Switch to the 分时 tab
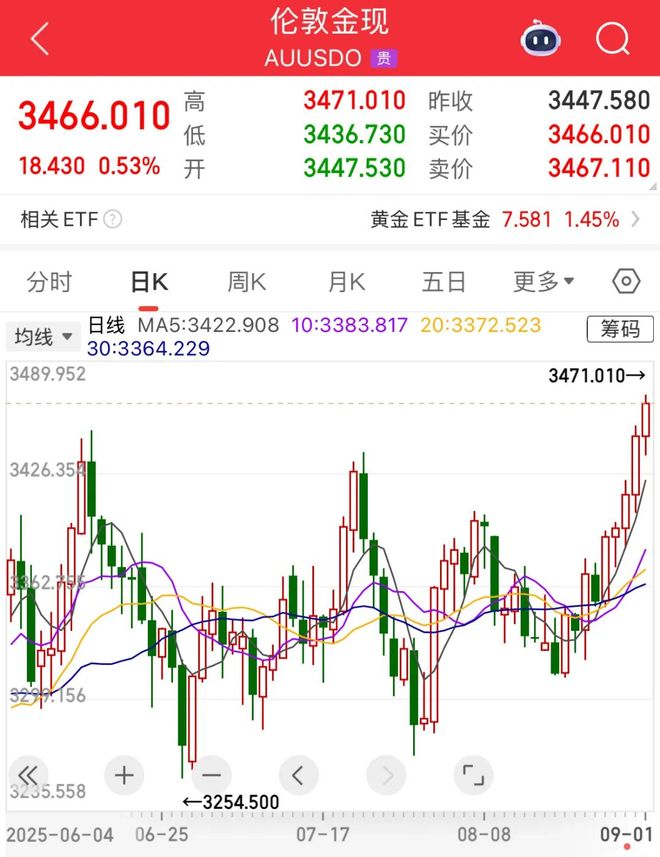660x857 pixels. (x=50, y=282)
